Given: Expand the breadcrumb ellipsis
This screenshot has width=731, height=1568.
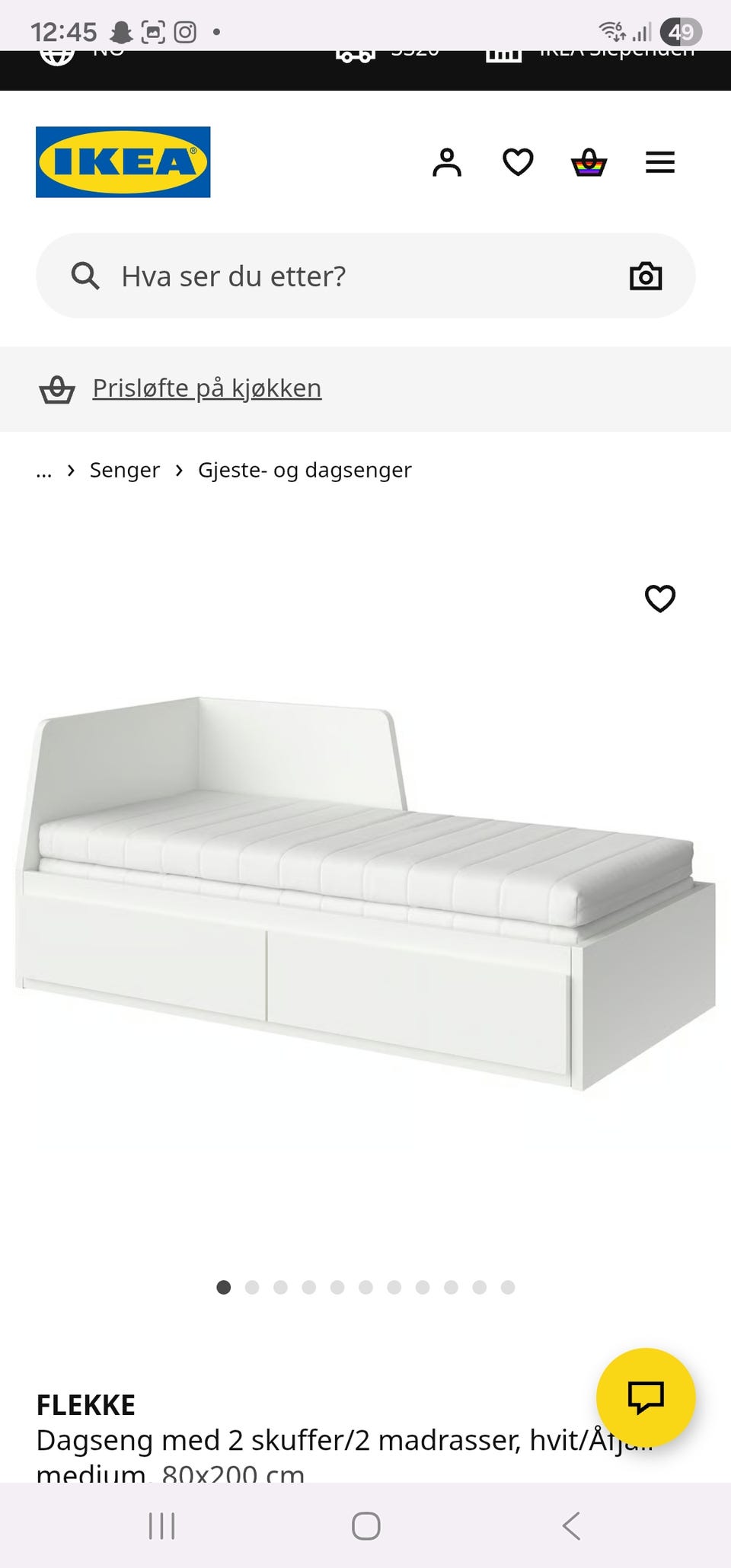Looking at the screenshot, I should 43,470.
